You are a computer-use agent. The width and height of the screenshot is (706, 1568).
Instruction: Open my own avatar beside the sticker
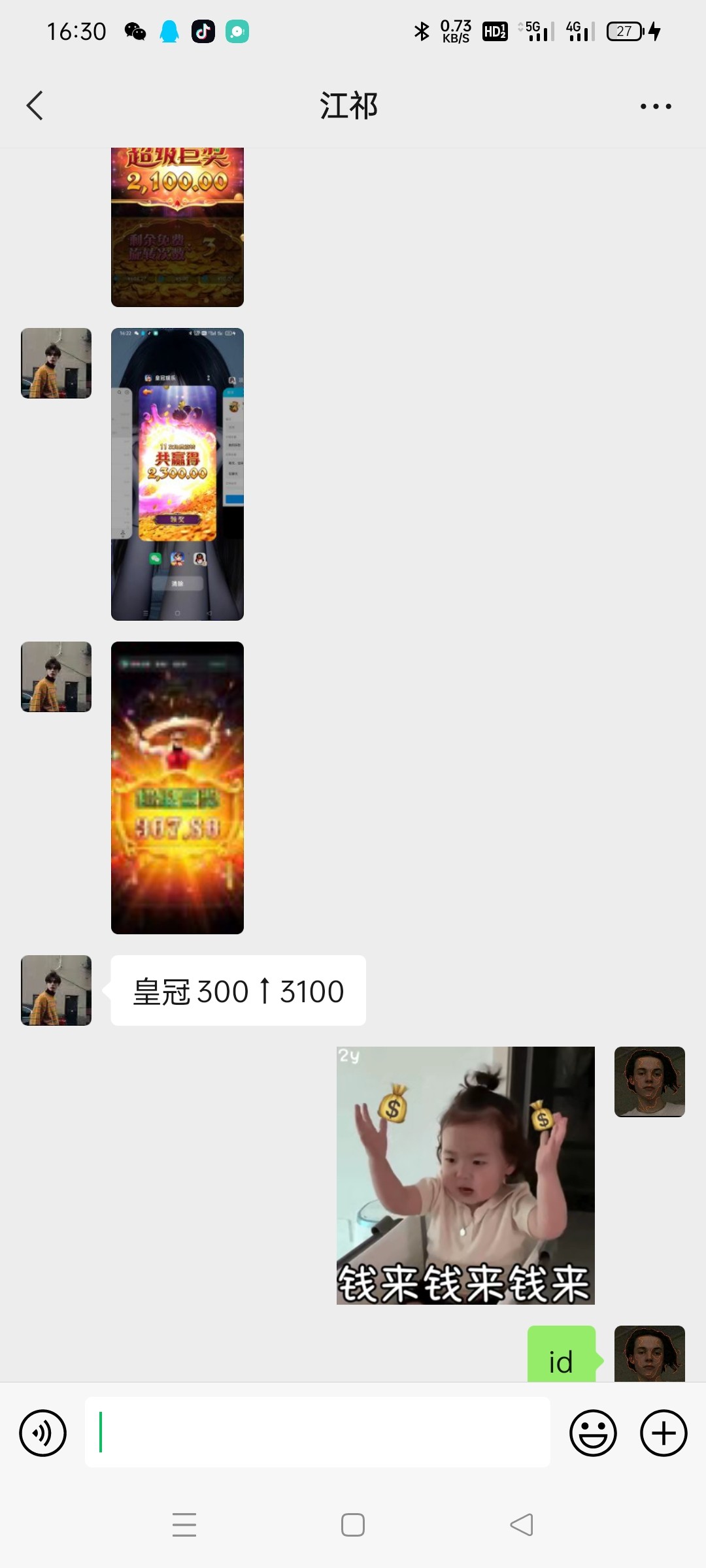[x=649, y=1082]
